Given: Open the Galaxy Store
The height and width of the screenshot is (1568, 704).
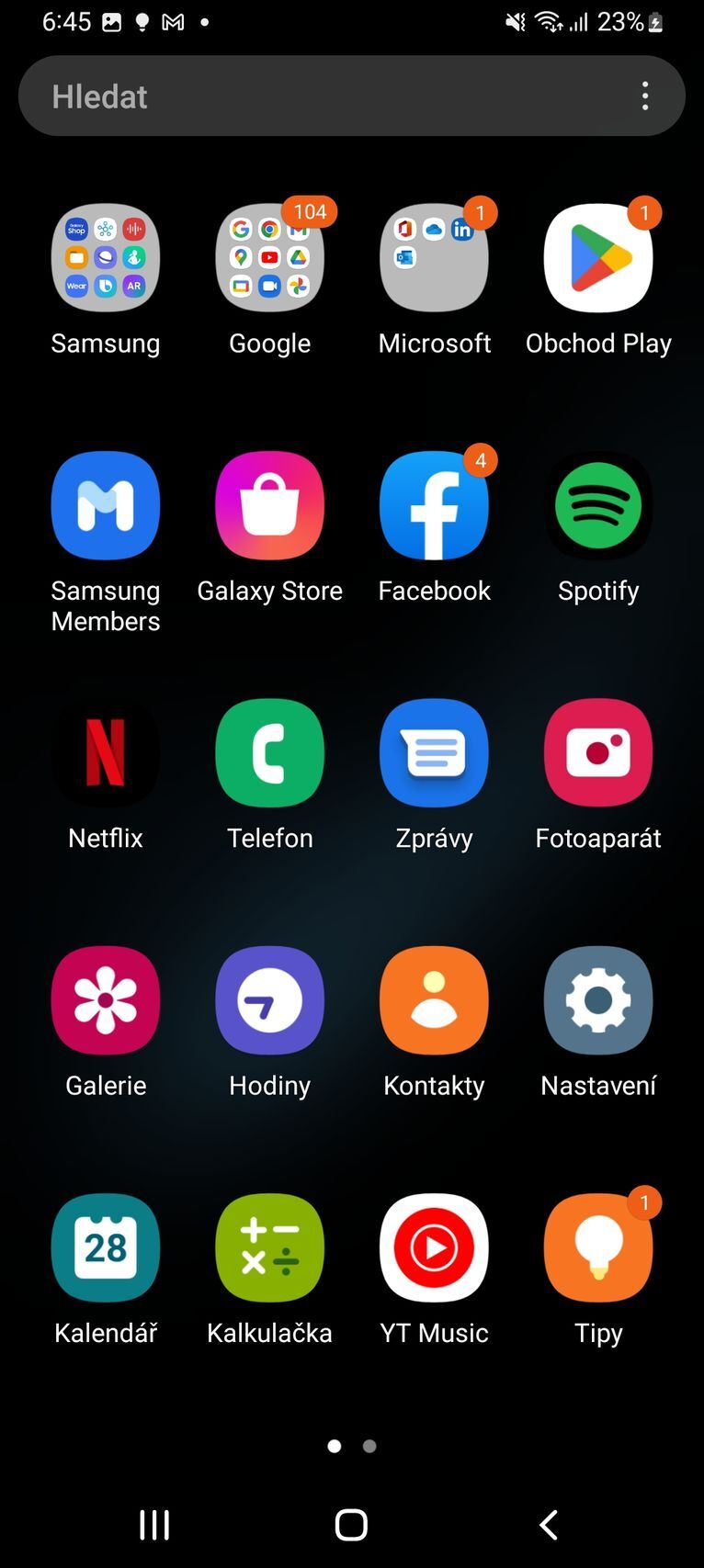Looking at the screenshot, I should pos(269,506).
